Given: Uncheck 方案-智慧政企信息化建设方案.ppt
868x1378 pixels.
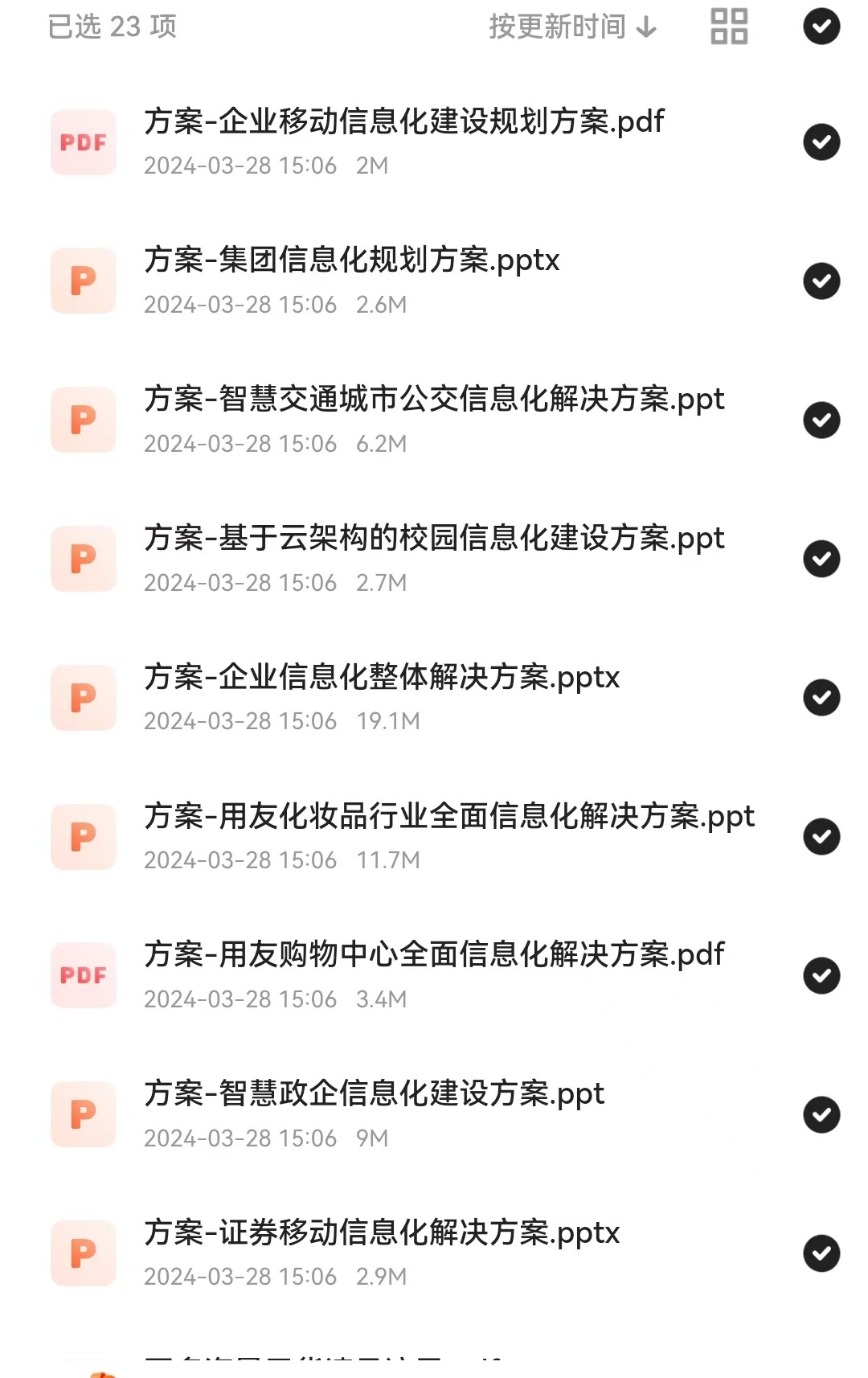Looking at the screenshot, I should [x=821, y=1115].
